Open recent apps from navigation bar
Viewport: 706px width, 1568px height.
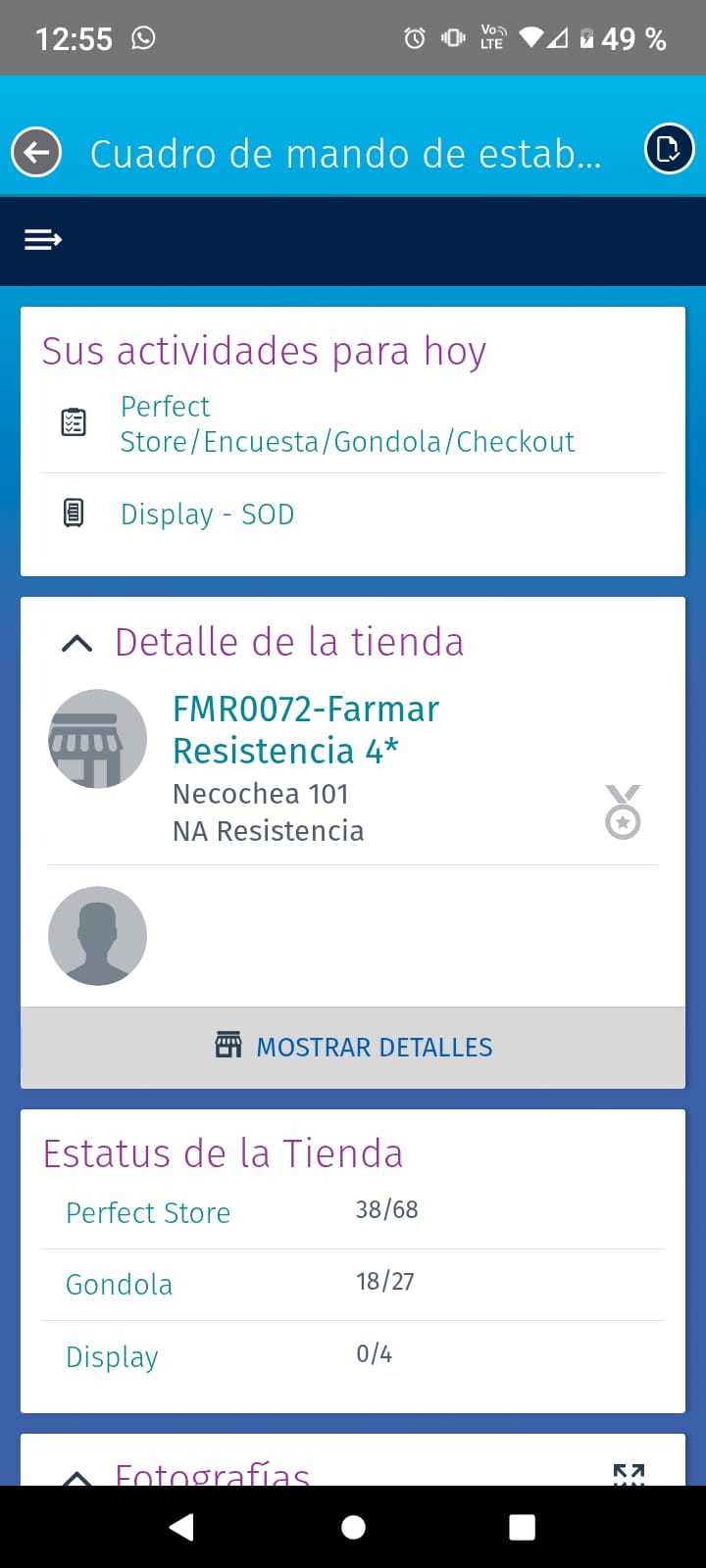pyautogui.click(x=522, y=1527)
